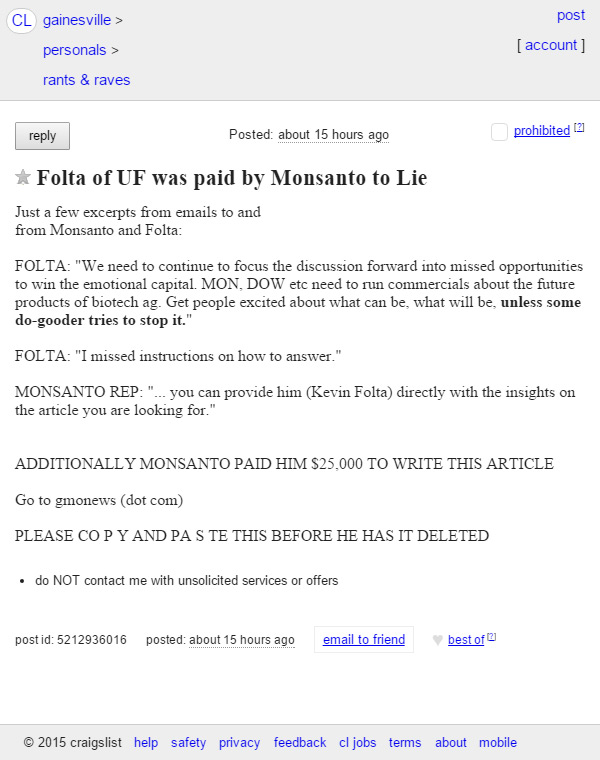View the privacy footer link
The height and width of the screenshot is (760, 600).
point(239,743)
